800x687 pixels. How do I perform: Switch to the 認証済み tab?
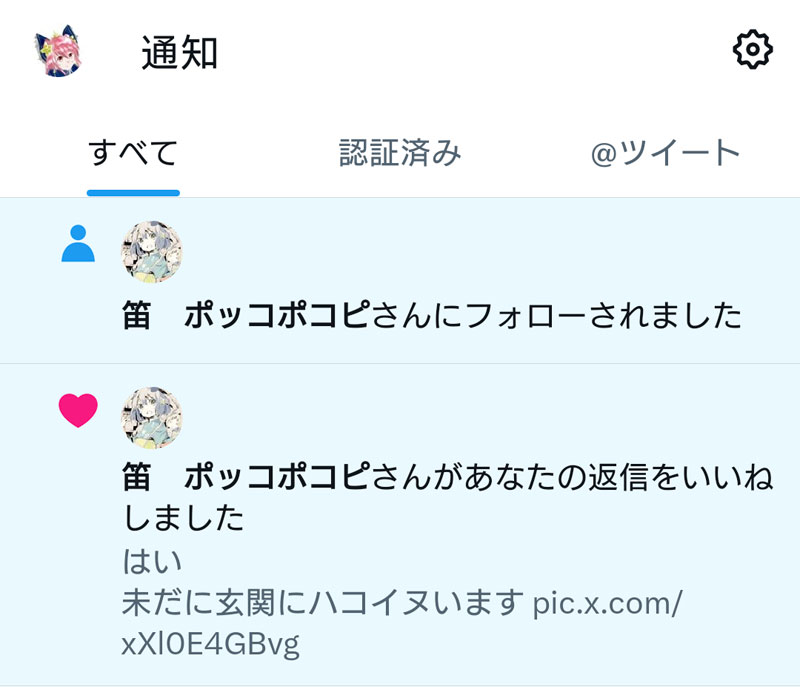pos(400,153)
